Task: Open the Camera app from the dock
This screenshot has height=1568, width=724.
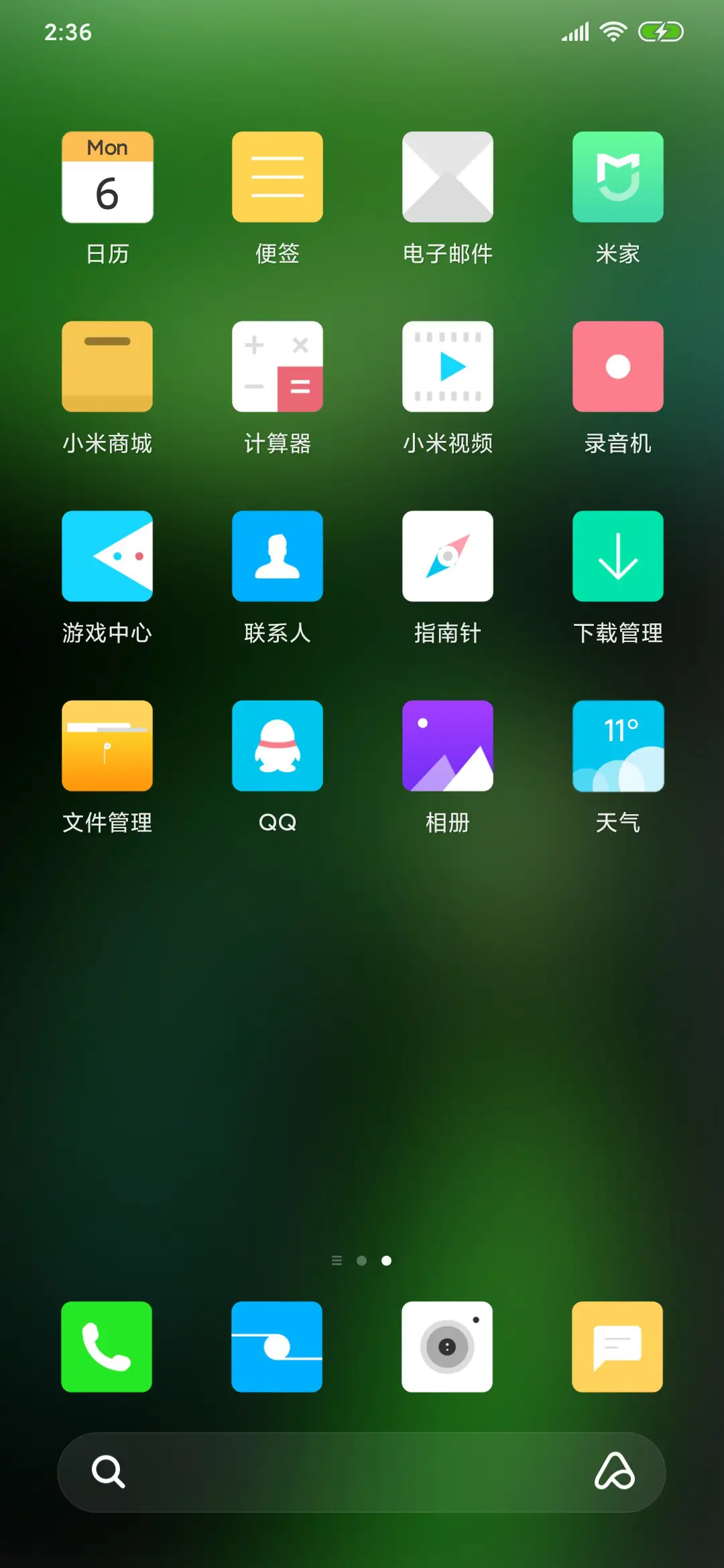Action: pyautogui.click(x=448, y=1348)
